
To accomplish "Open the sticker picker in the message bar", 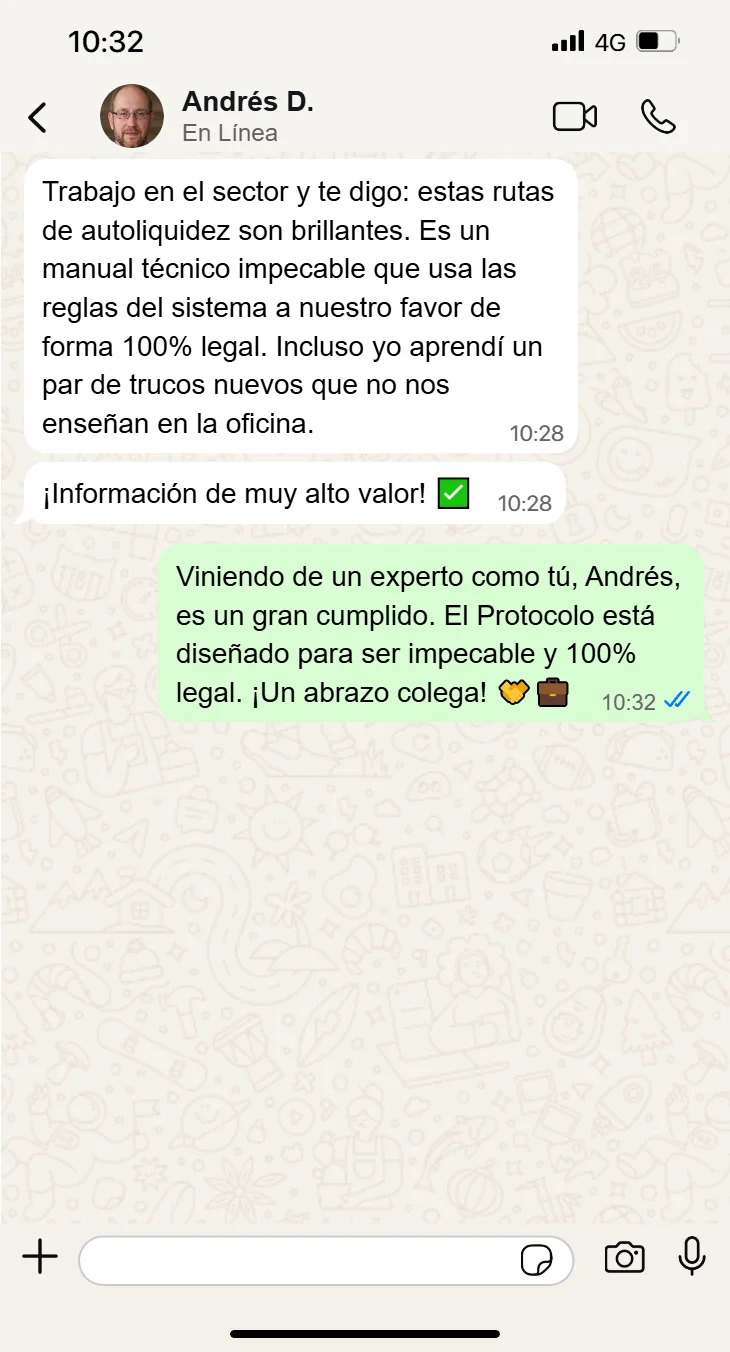I will coord(537,1261).
